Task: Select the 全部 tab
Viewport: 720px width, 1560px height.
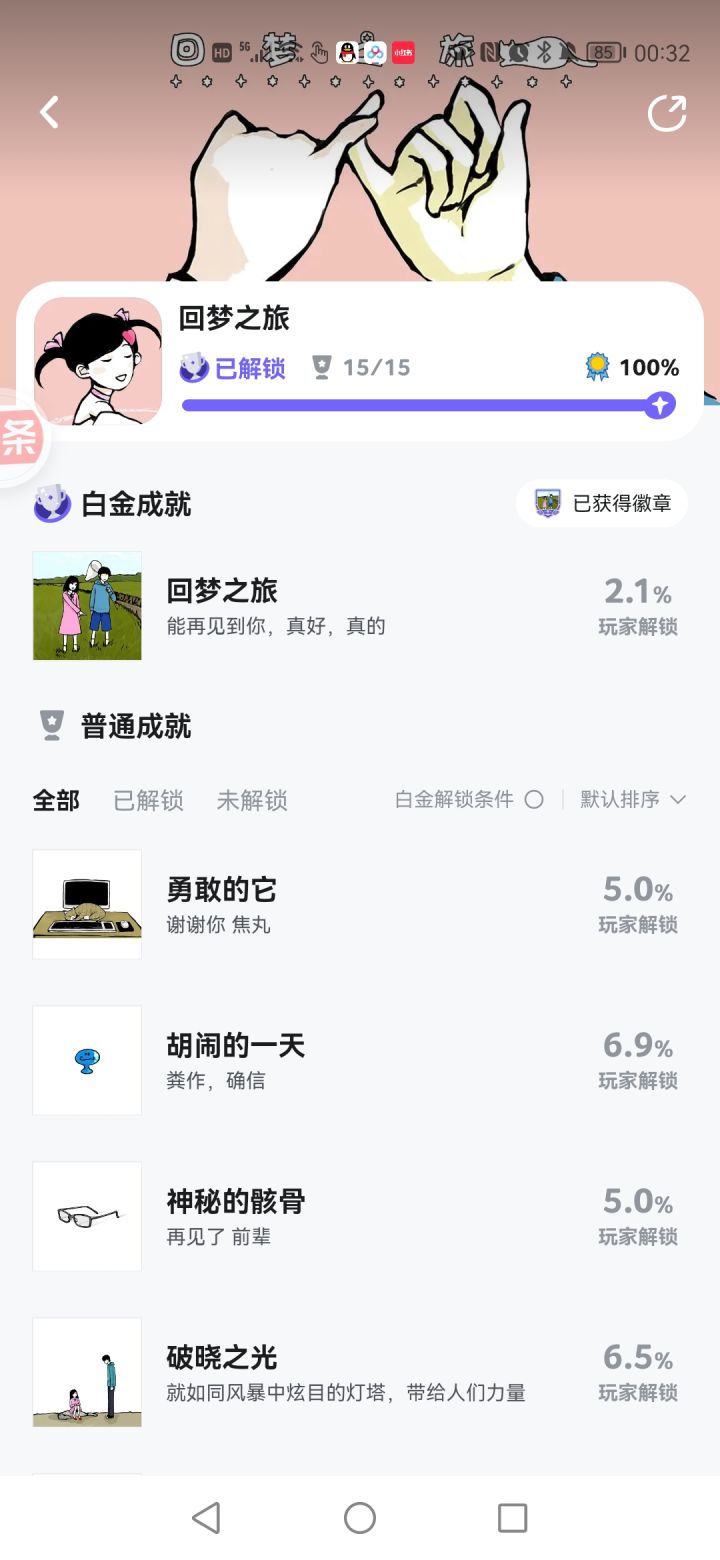Action: (x=56, y=800)
